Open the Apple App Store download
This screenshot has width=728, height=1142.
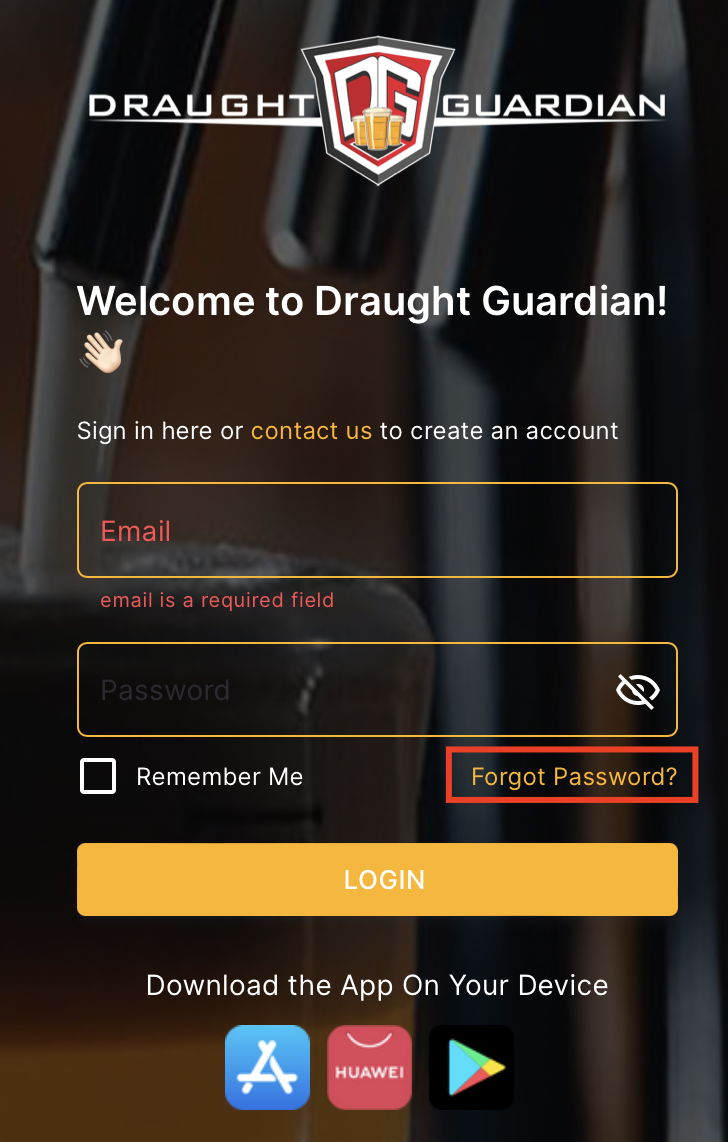[x=267, y=1067]
